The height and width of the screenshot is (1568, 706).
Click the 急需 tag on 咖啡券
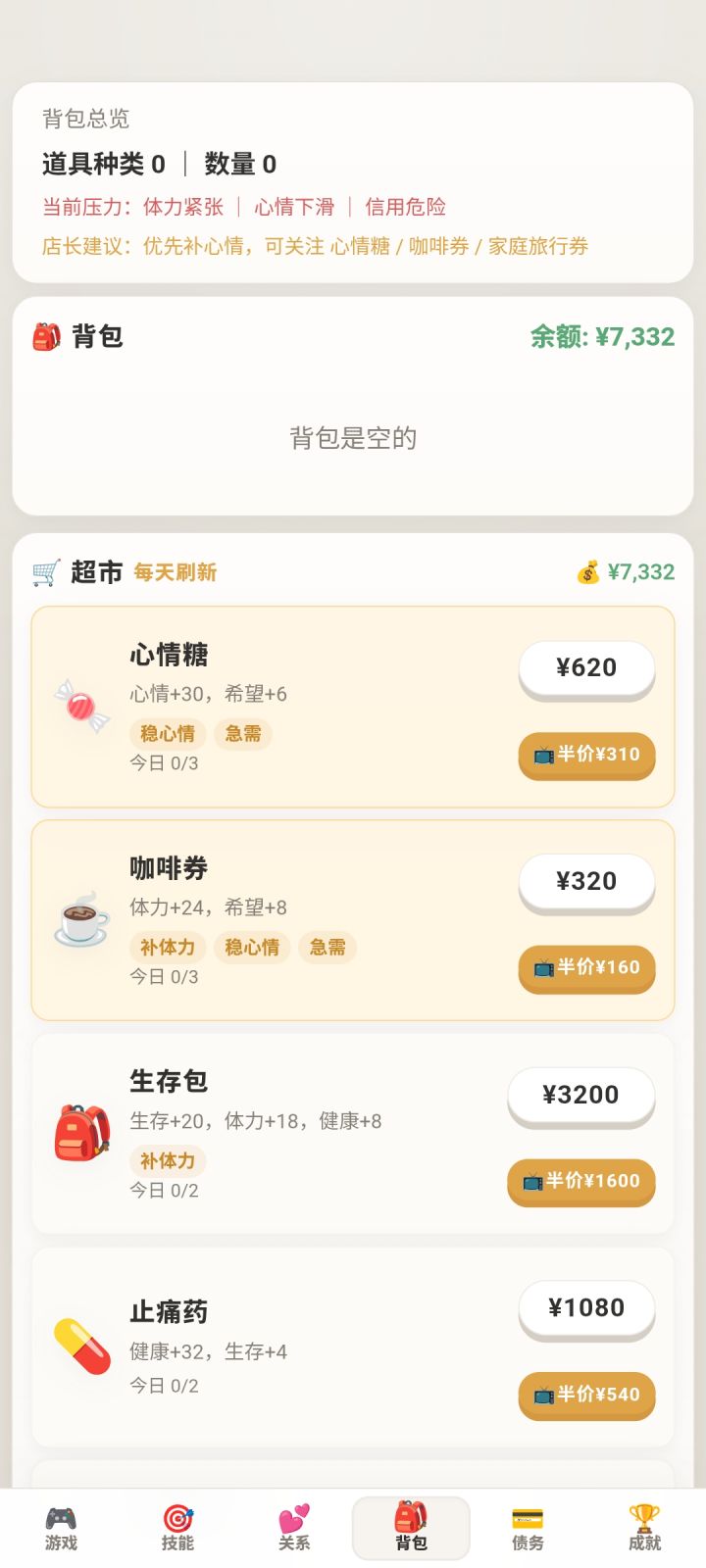tap(328, 947)
